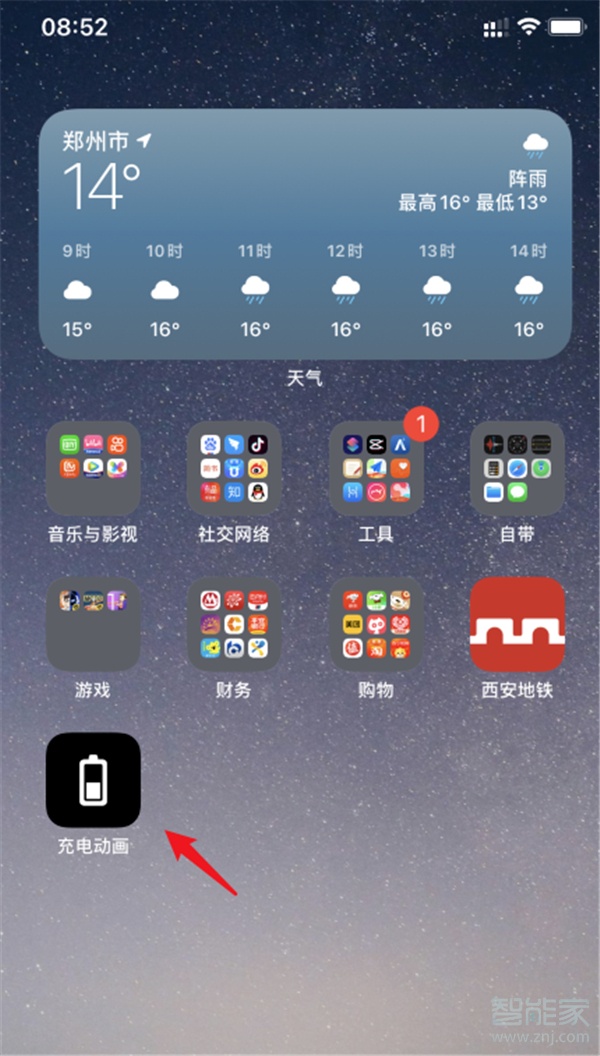
Task: Open the 游戏 folder
Action: 93,623
